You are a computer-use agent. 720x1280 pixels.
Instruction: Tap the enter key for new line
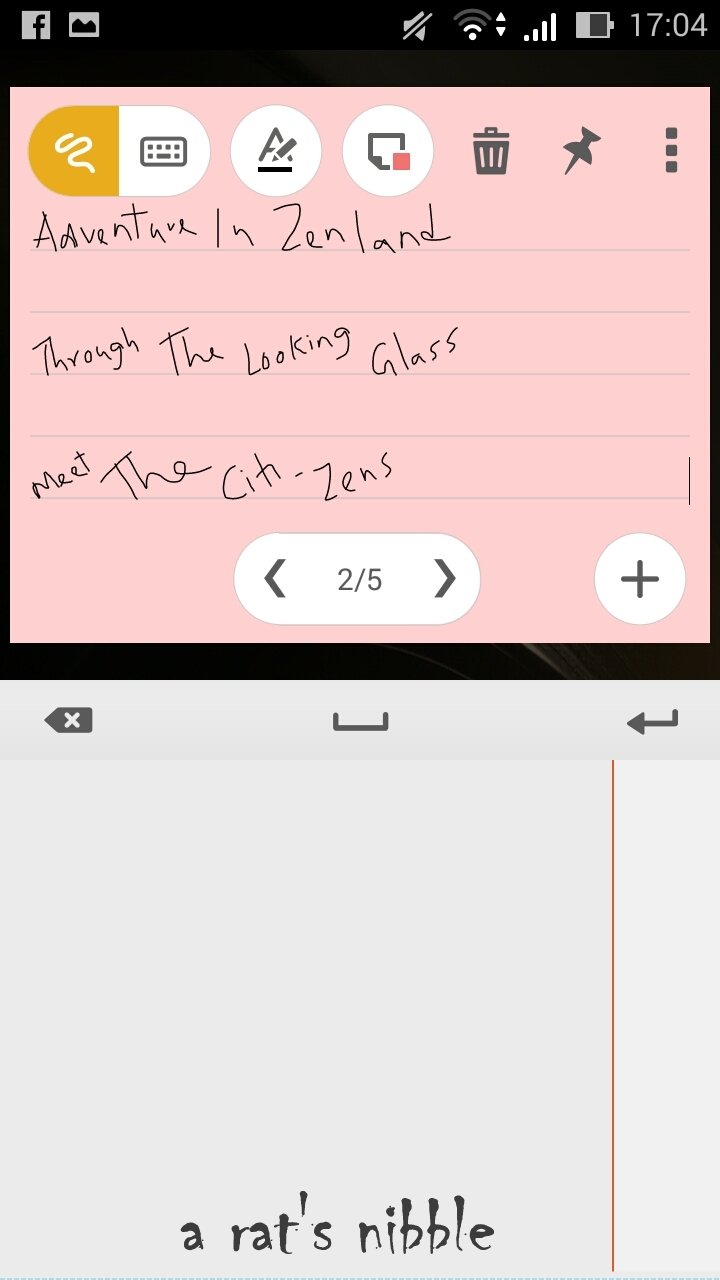pyautogui.click(x=653, y=720)
